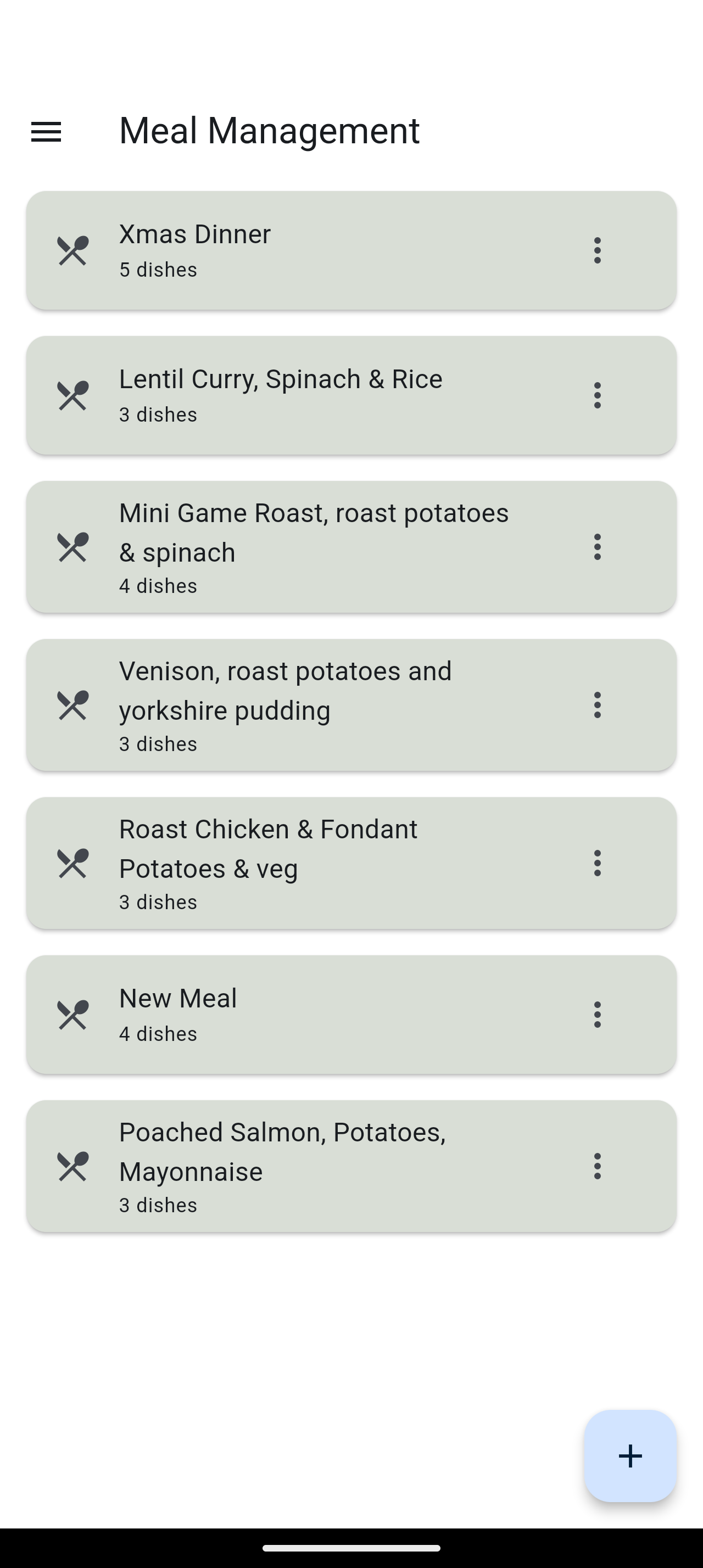The image size is (703, 1568).
Task: Open Lentil Curry, Spinach & Rice meal
Action: pyautogui.click(x=304, y=395)
